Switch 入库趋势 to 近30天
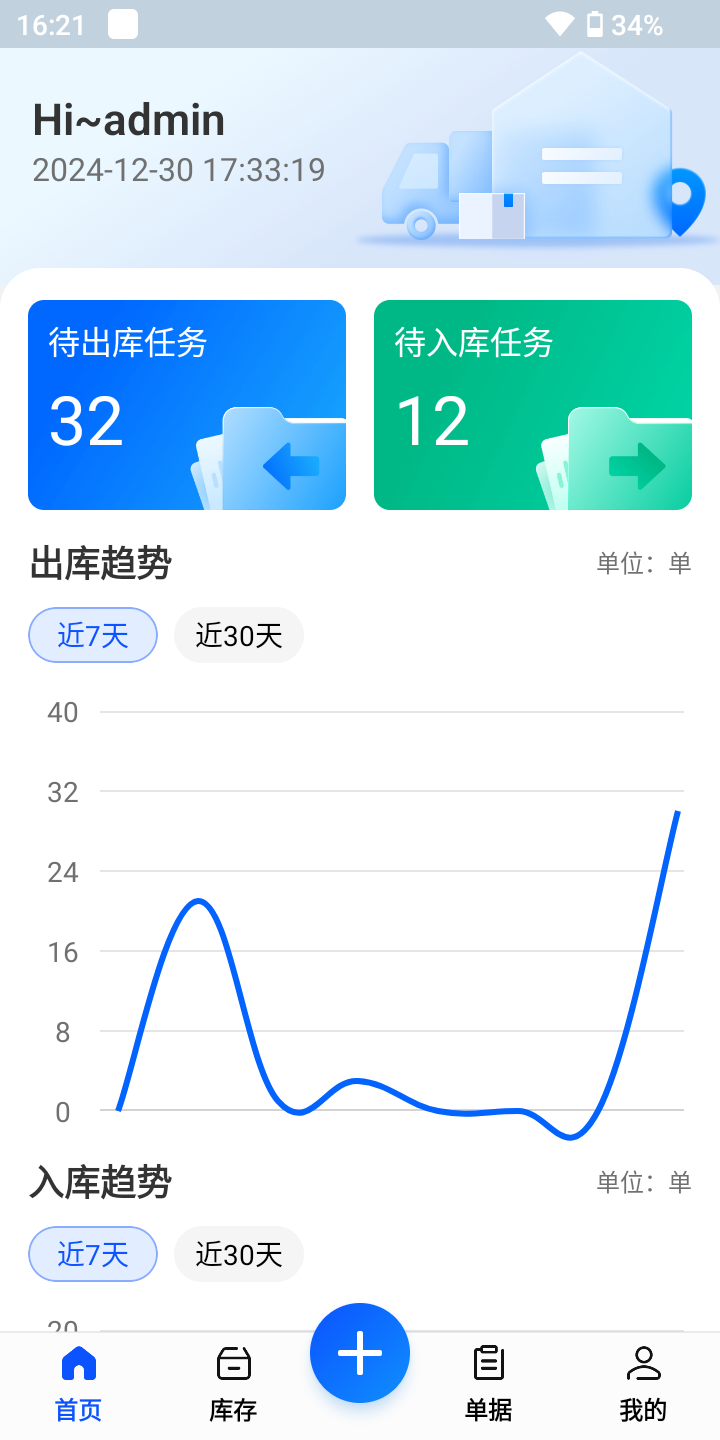 (239, 1254)
